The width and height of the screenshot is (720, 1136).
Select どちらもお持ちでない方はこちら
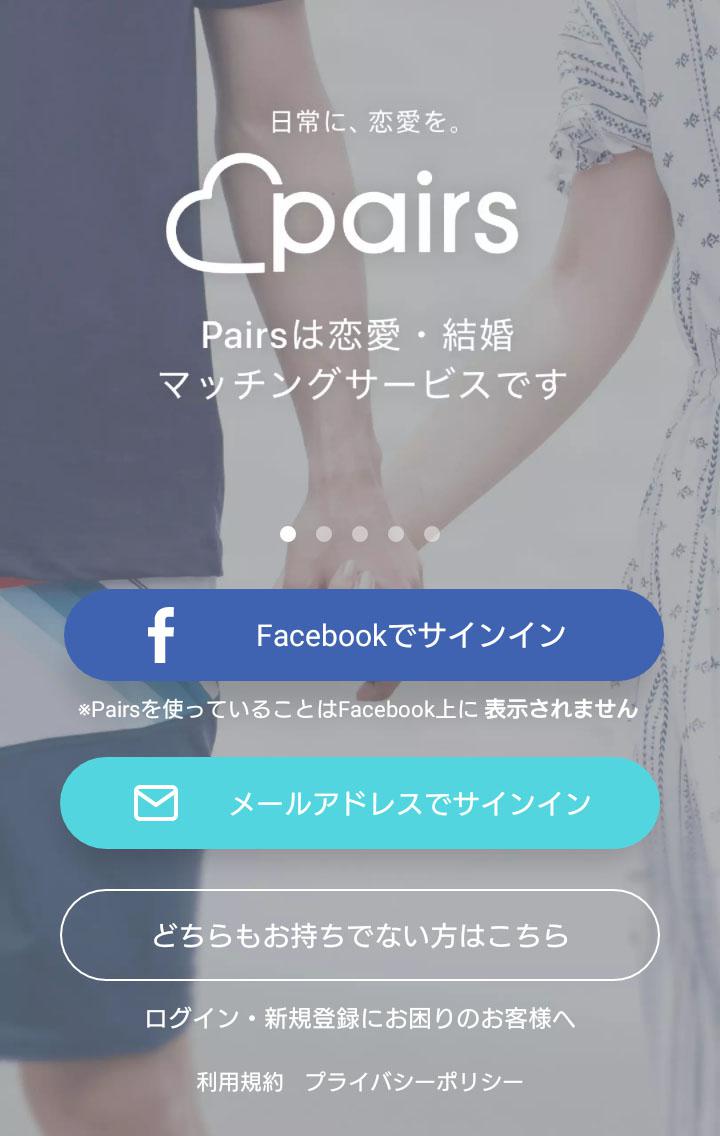(360, 935)
